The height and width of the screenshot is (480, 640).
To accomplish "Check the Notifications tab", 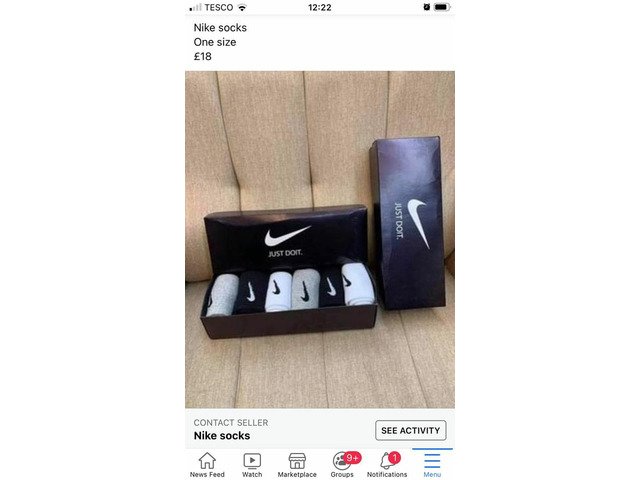I will [x=387, y=464].
